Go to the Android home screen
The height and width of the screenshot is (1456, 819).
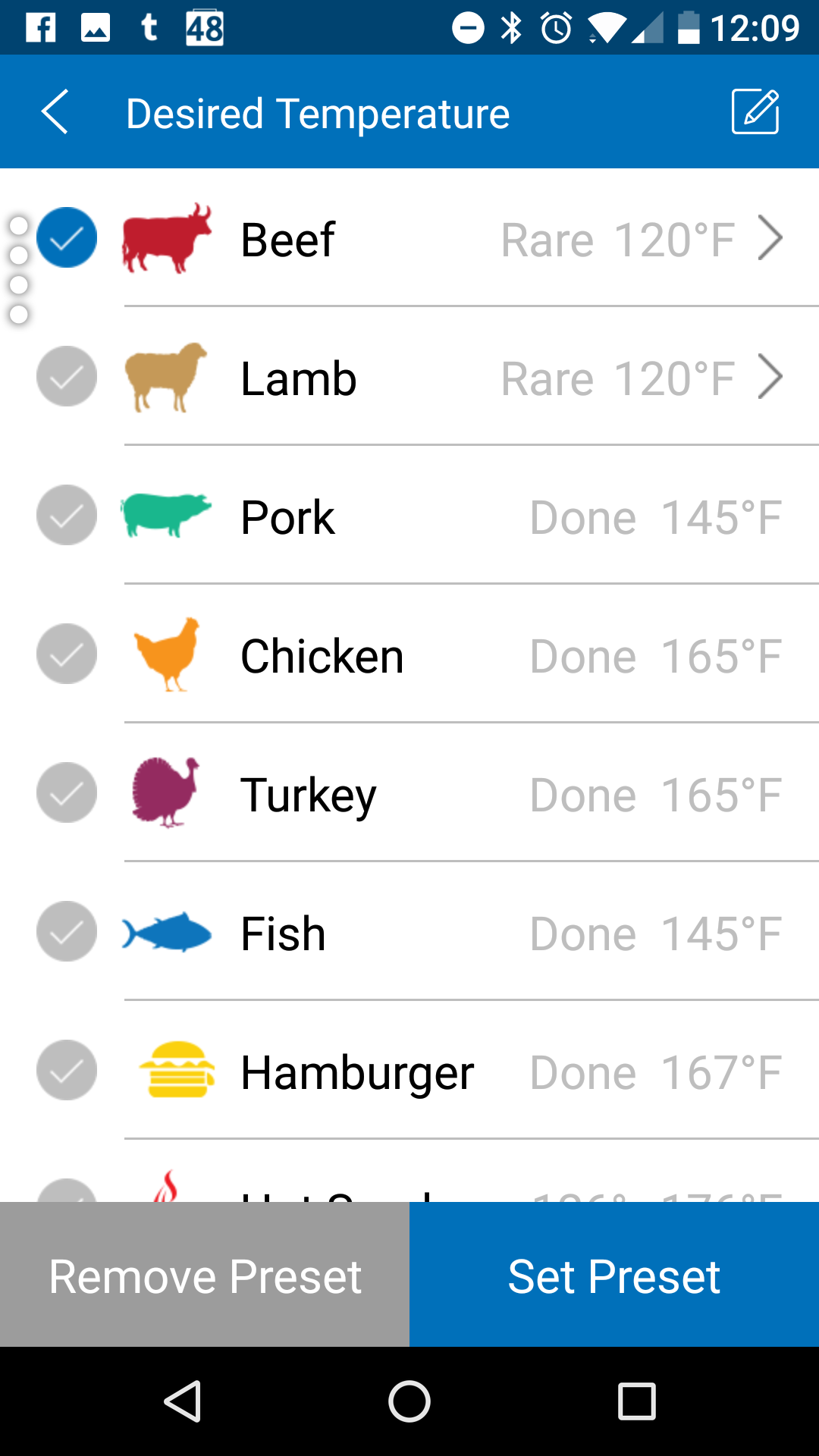click(409, 1401)
